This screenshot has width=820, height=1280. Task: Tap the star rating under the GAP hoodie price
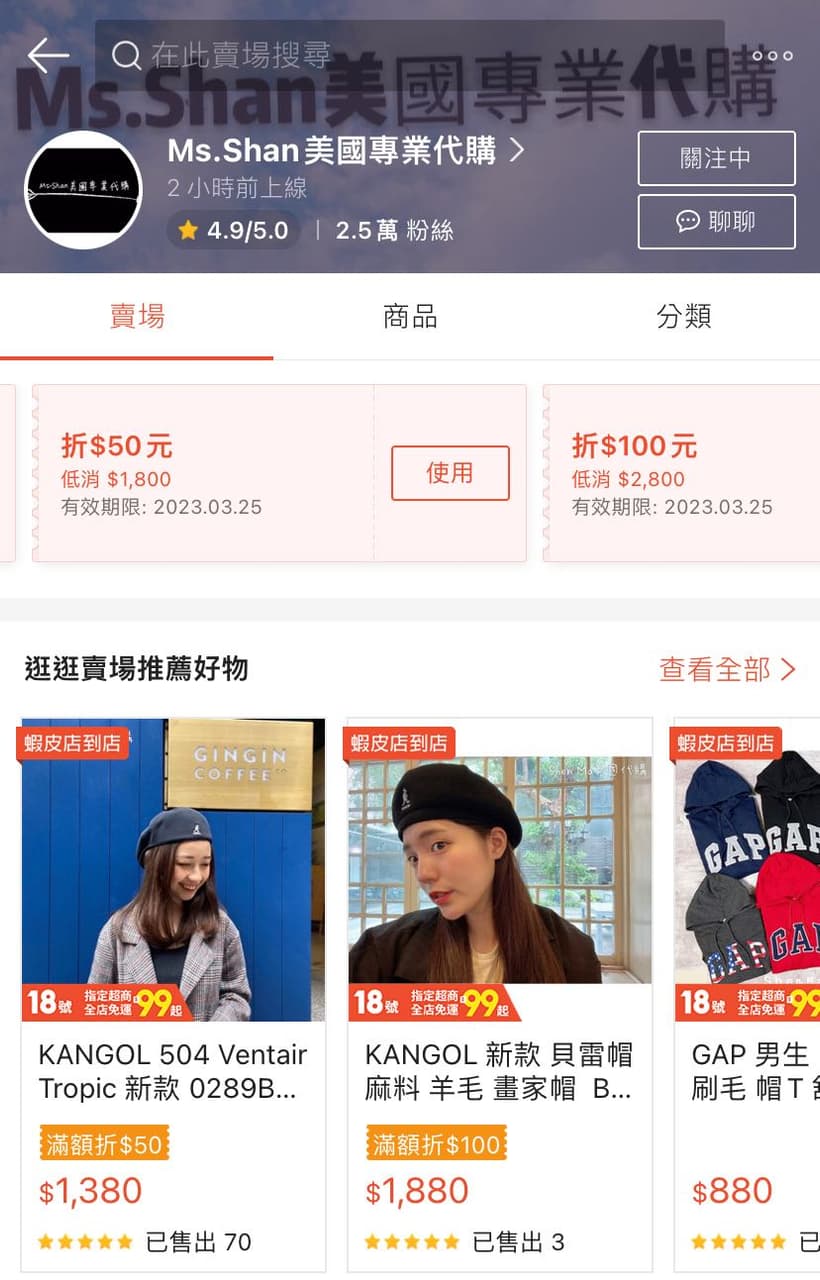(x=737, y=1242)
